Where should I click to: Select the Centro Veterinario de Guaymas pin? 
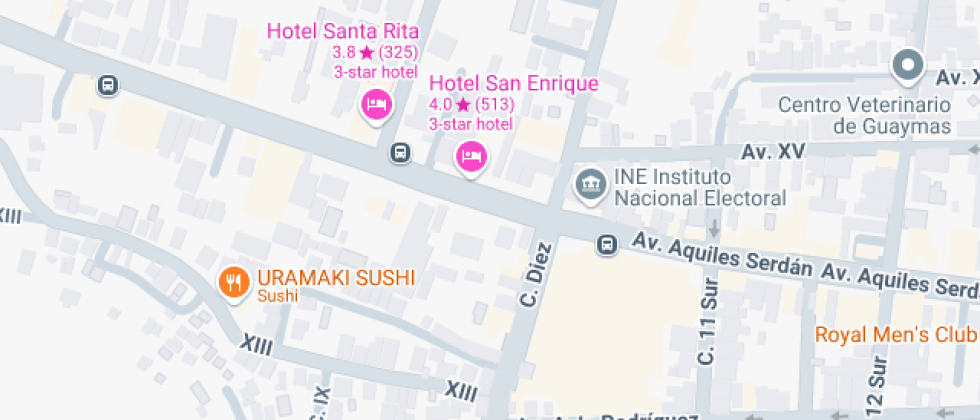(908, 66)
